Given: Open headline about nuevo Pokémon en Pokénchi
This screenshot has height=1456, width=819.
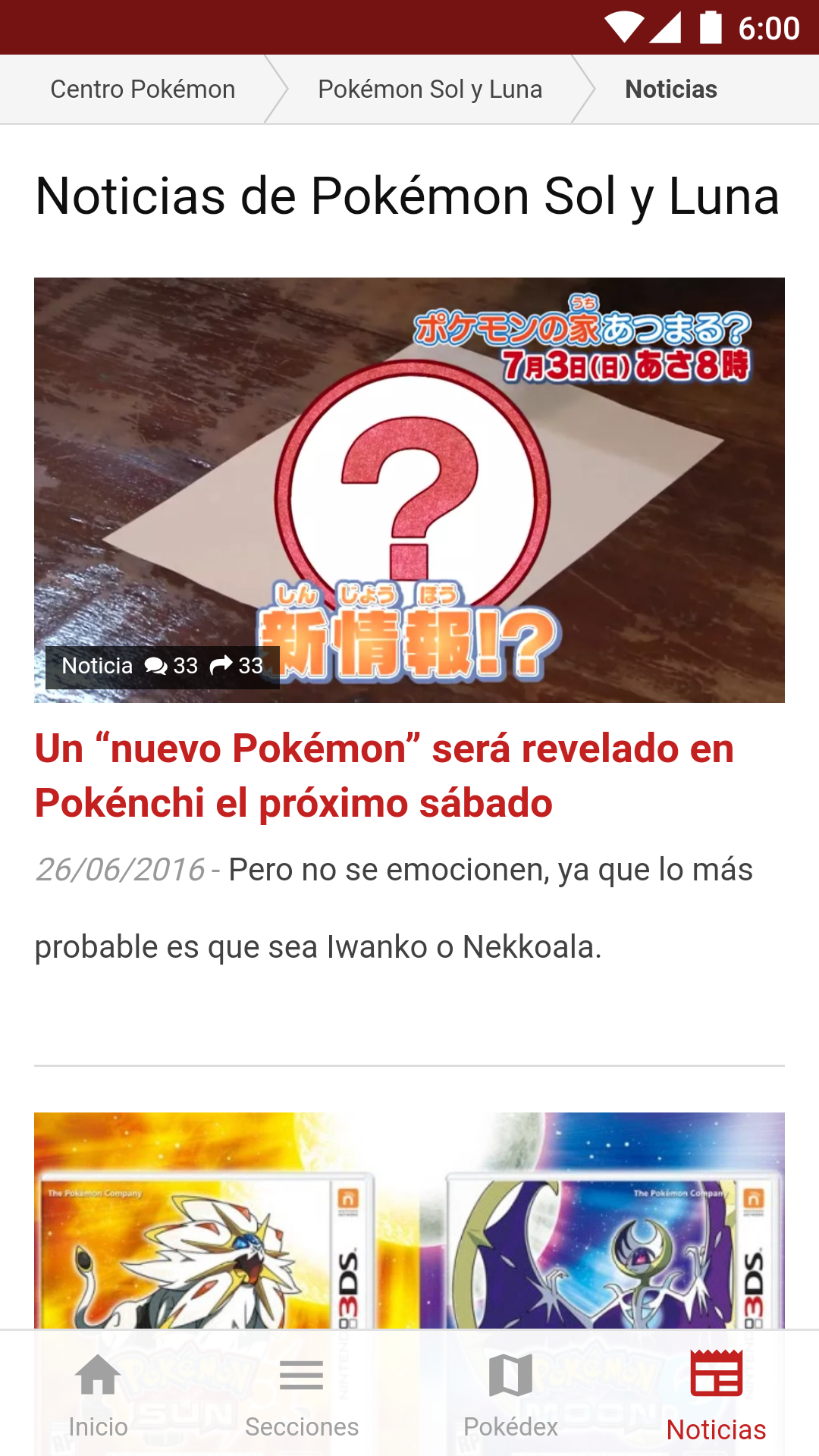Looking at the screenshot, I should coord(384,775).
